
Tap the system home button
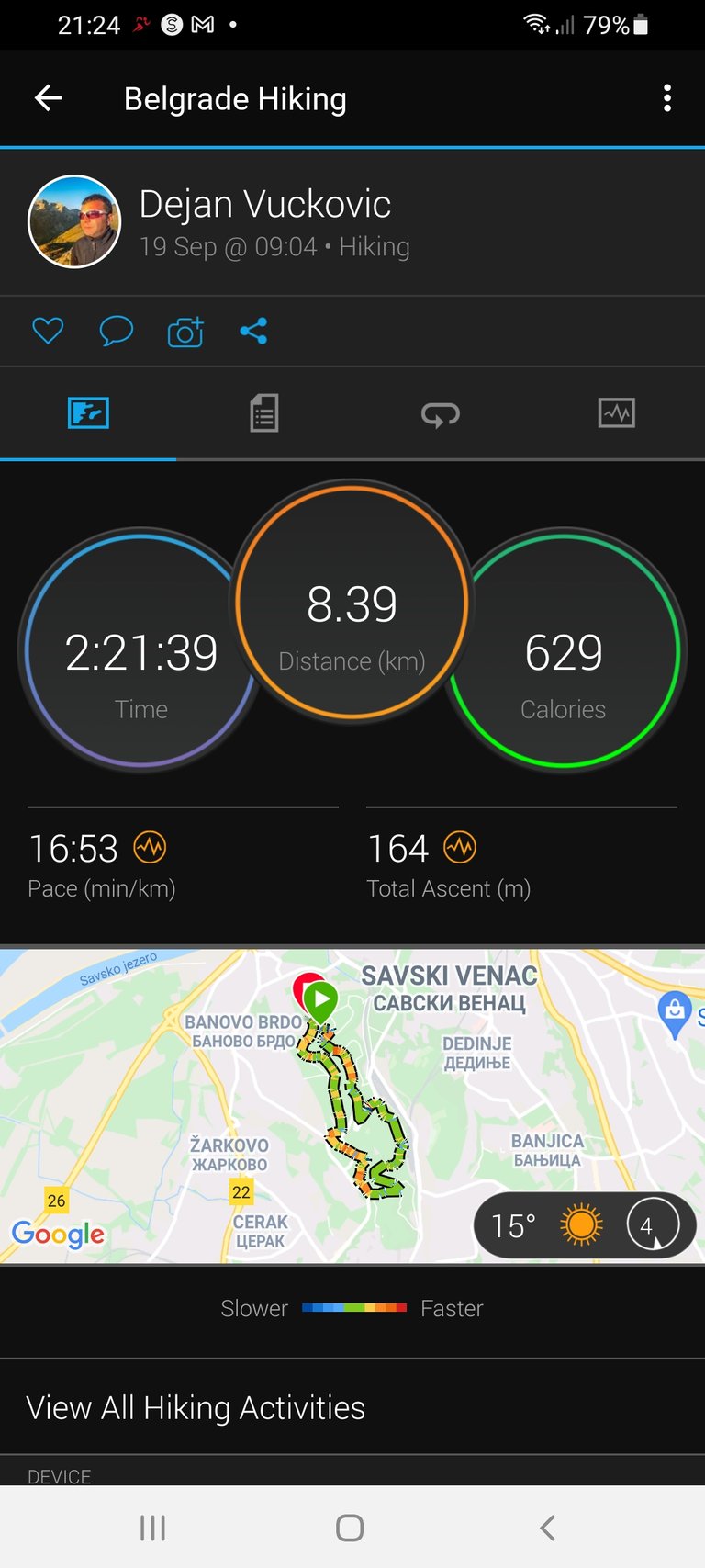coord(350,1528)
